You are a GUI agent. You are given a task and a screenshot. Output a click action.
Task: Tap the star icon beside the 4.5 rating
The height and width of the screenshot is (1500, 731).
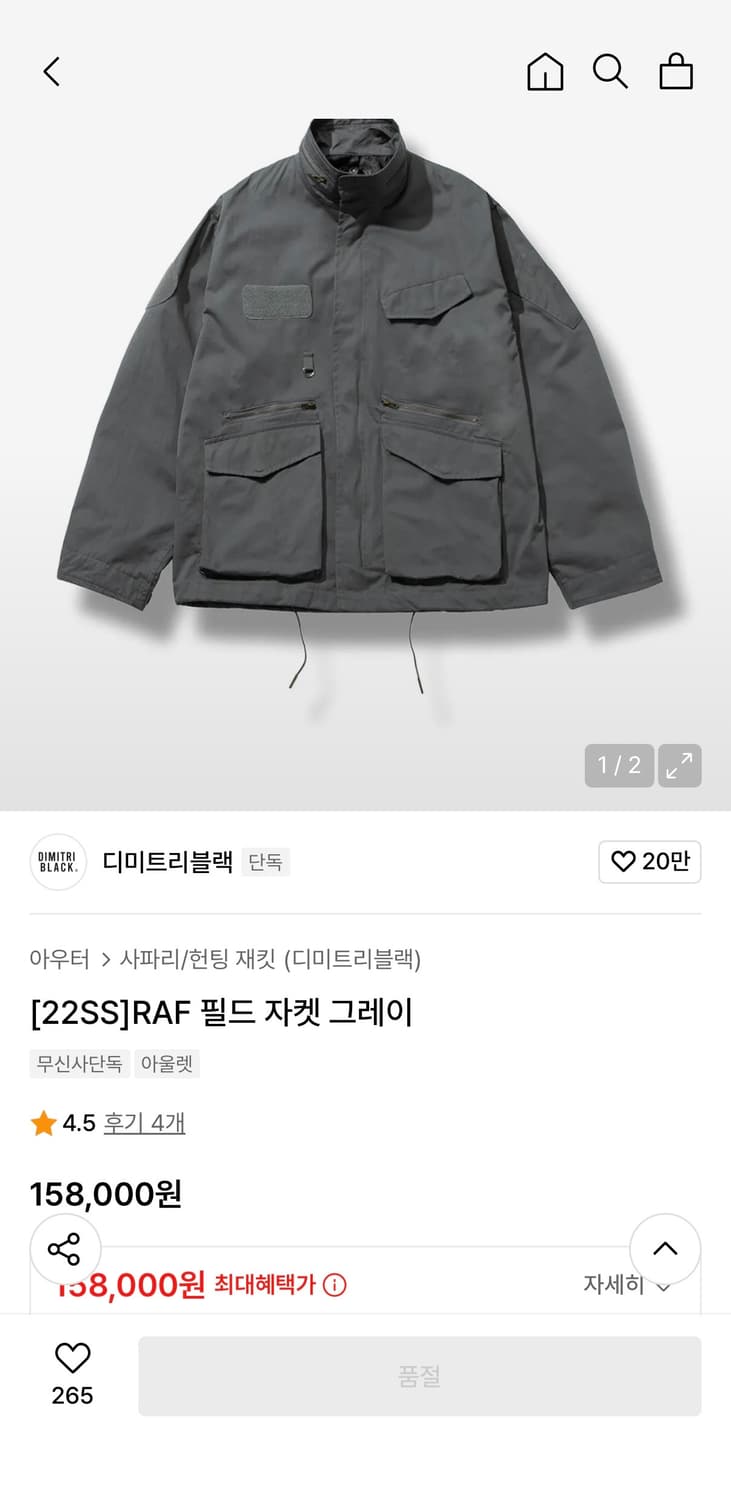point(41,1124)
